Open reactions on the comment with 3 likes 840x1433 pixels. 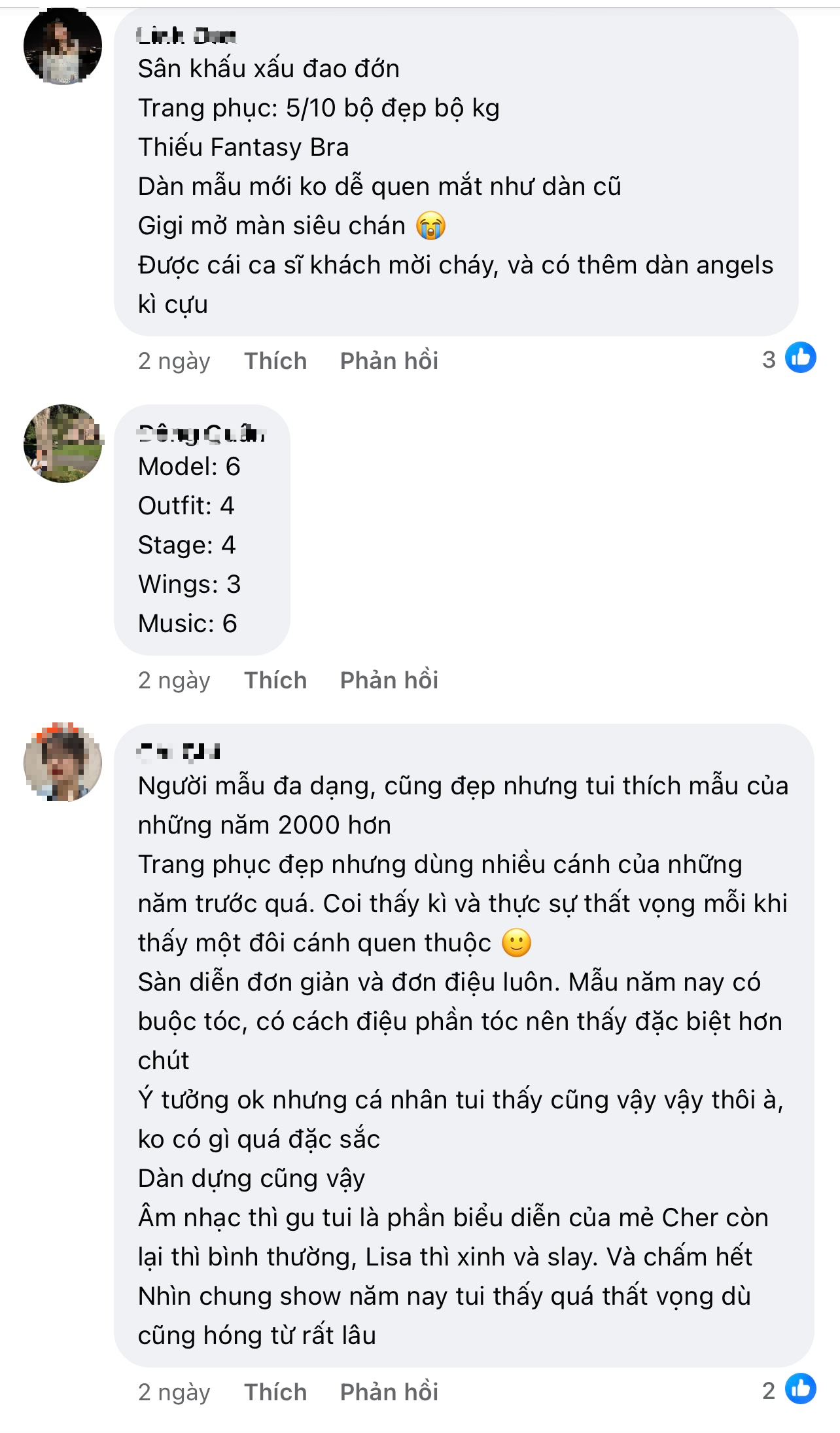789,358
